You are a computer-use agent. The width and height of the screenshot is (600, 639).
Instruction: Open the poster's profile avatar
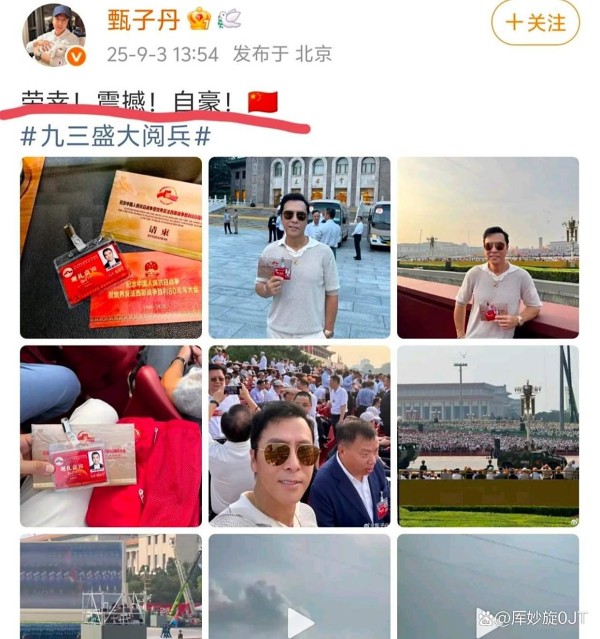point(54,35)
